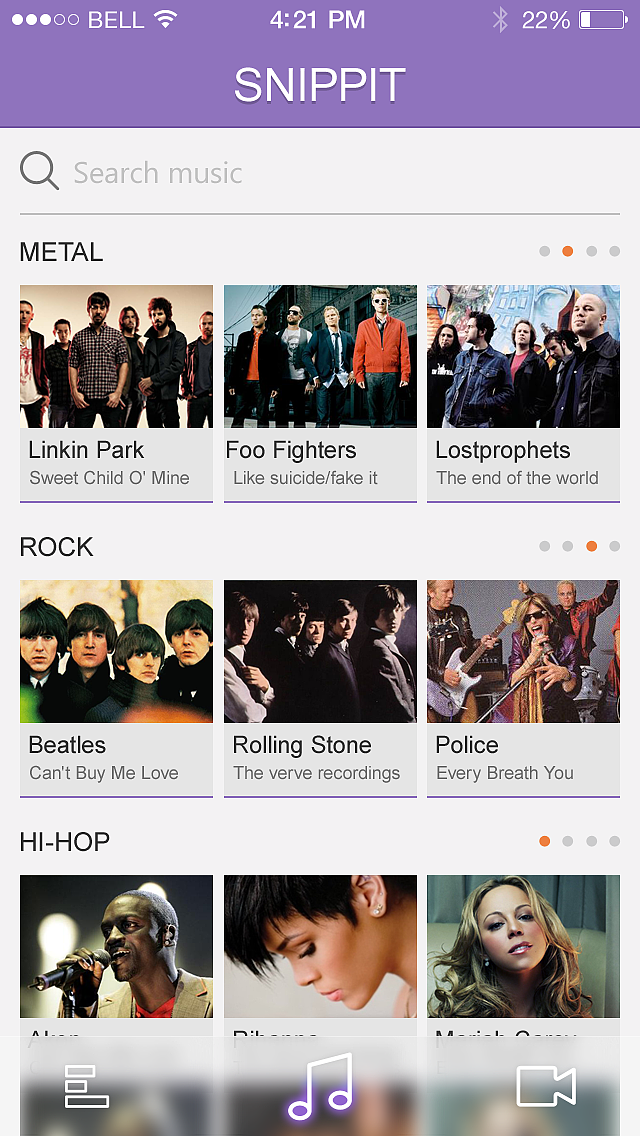Open the Foo Fighters card
This screenshot has width=640, height=1136.
[320, 392]
